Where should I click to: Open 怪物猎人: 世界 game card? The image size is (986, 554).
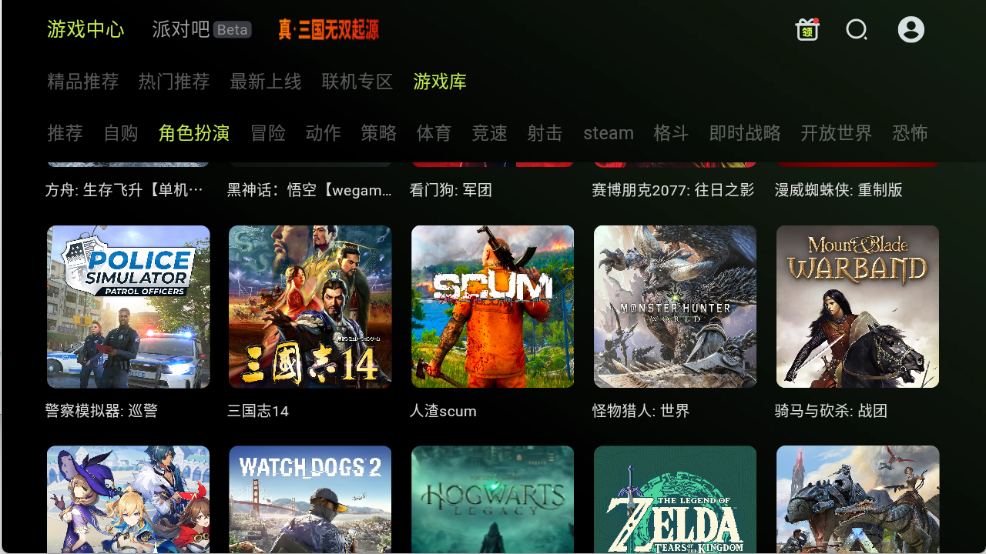[675, 307]
